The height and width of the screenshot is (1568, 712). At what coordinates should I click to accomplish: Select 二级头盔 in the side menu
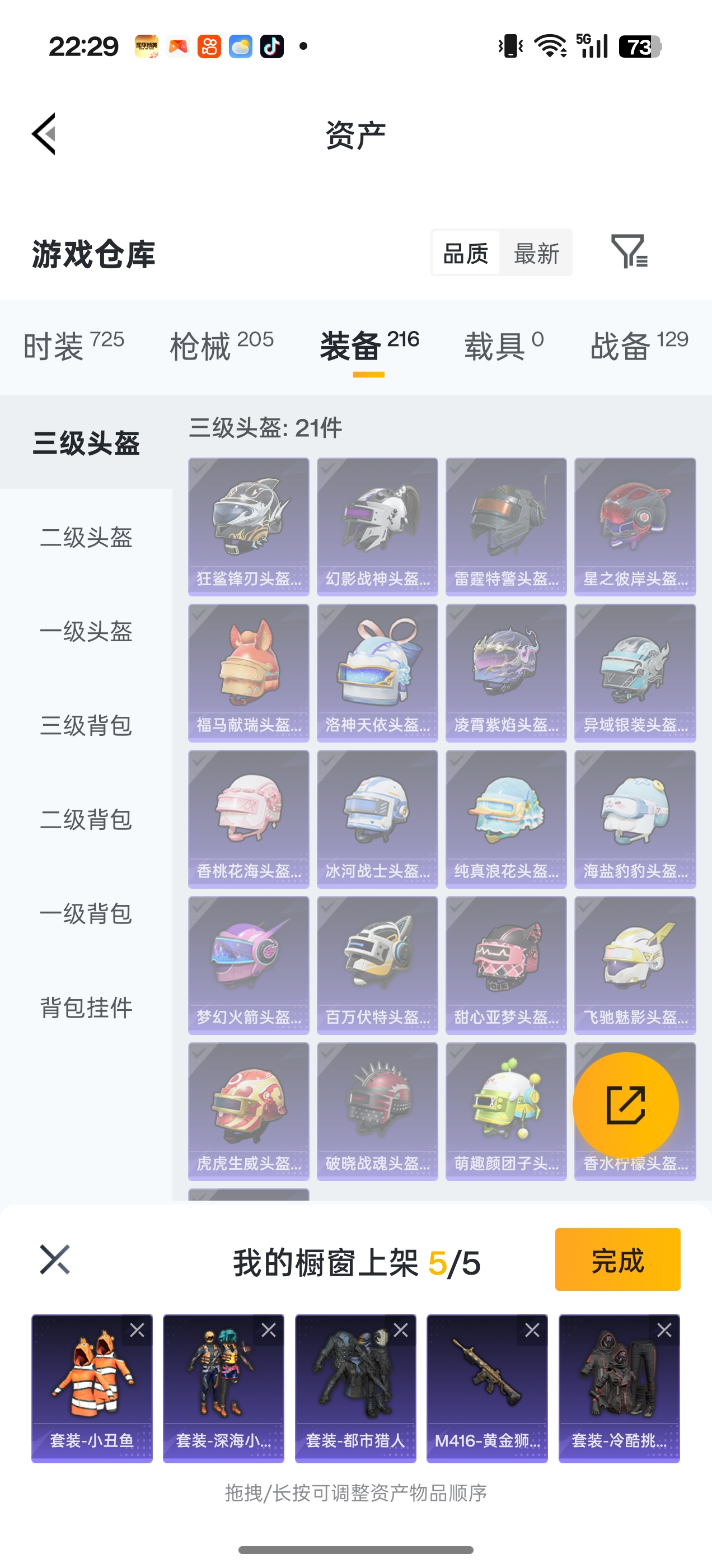[x=86, y=538]
